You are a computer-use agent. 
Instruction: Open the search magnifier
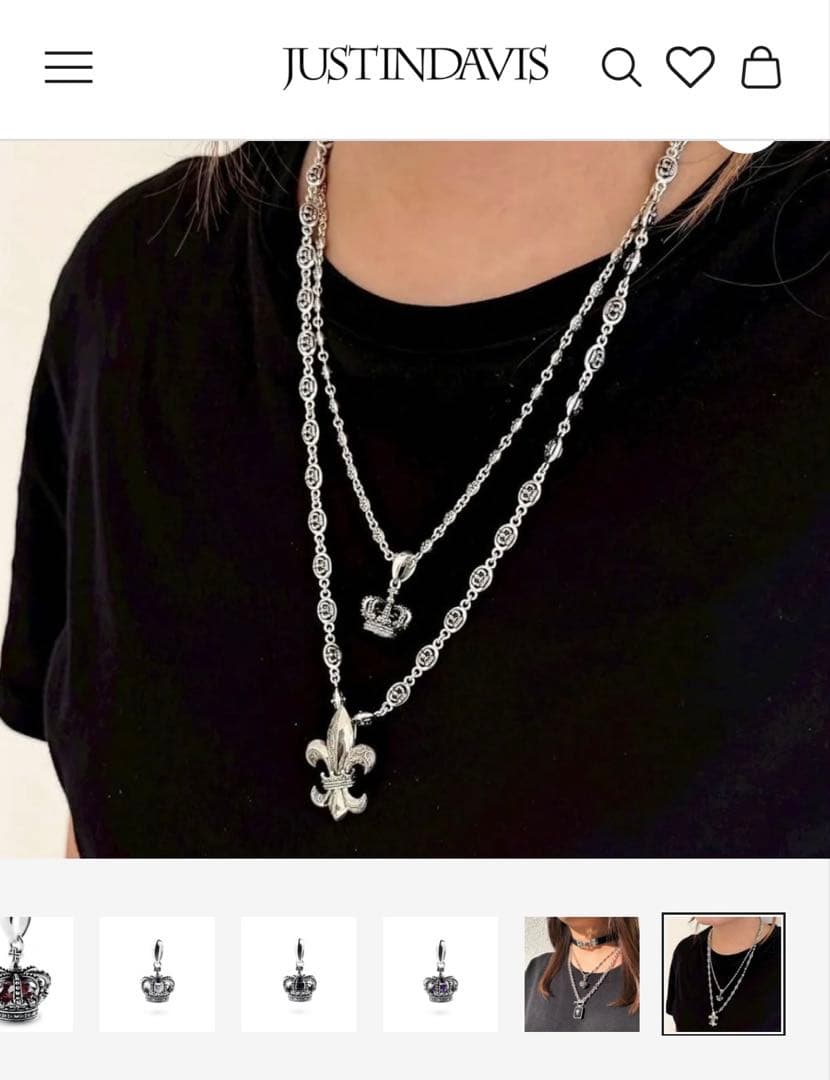pos(620,68)
